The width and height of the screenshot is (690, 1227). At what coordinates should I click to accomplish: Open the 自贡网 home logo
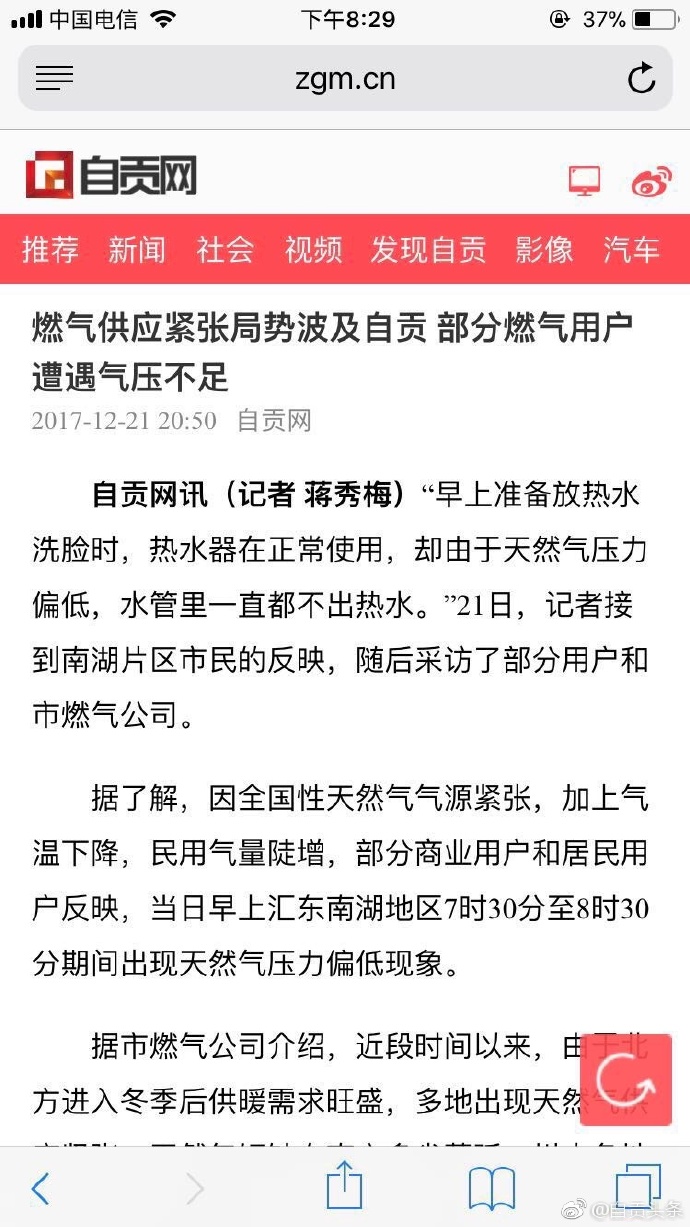(x=111, y=175)
